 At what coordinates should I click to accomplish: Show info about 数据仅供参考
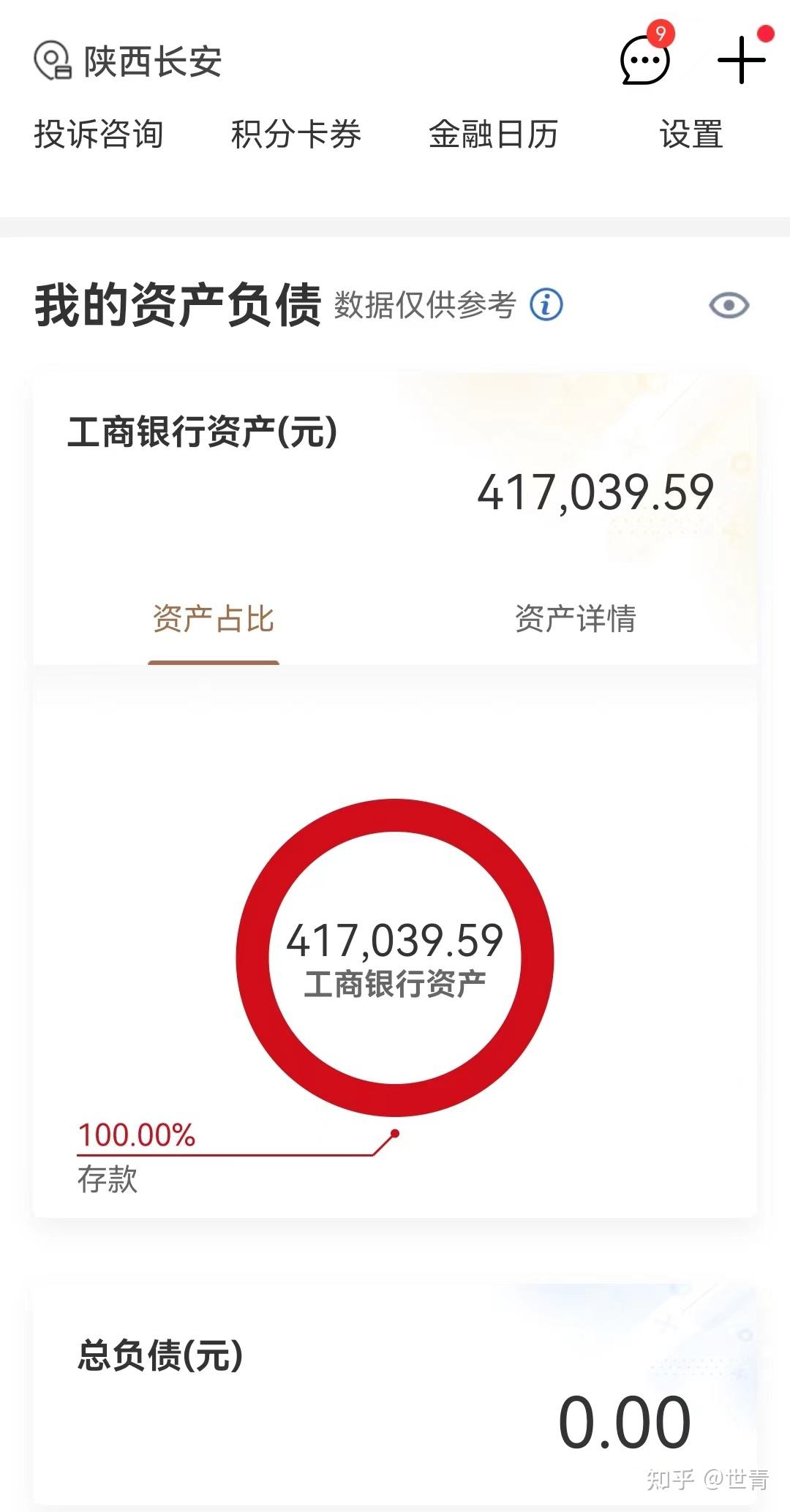(546, 304)
